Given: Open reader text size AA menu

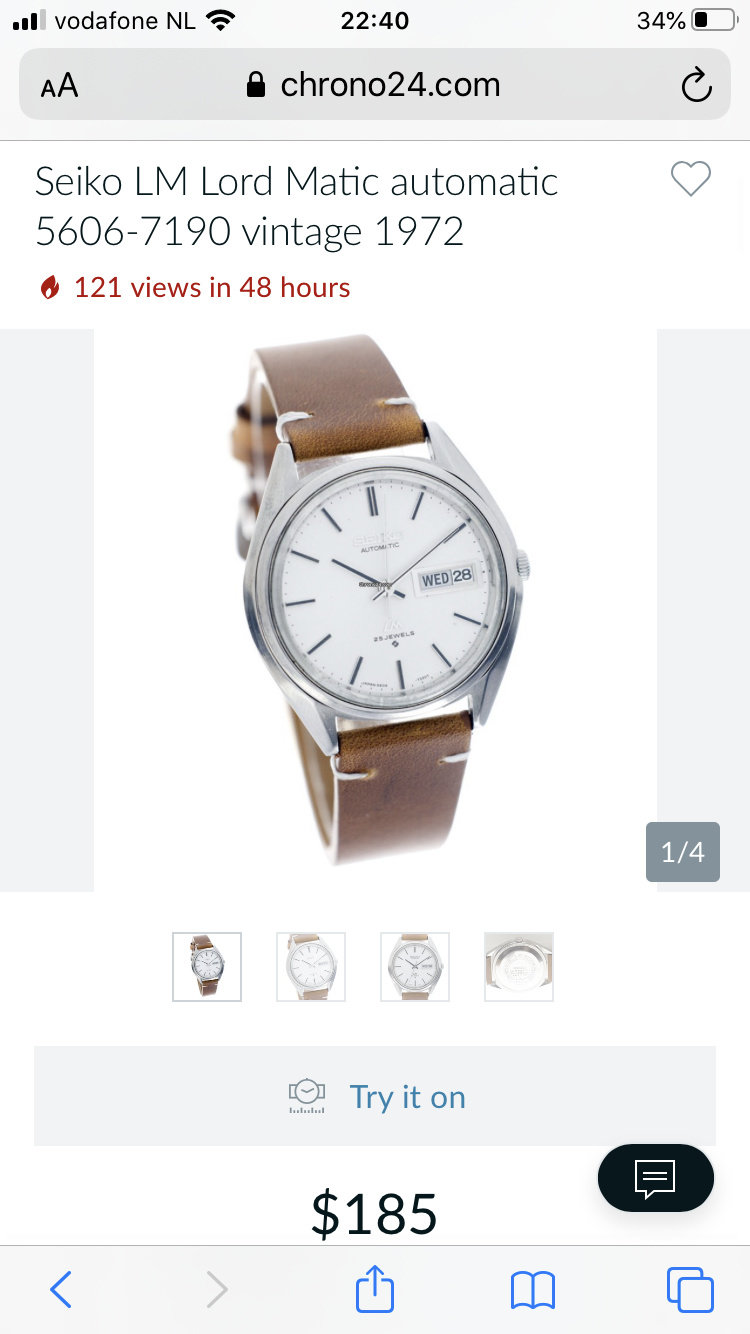Looking at the screenshot, I should pyautogui.click(x=59, y=86).
